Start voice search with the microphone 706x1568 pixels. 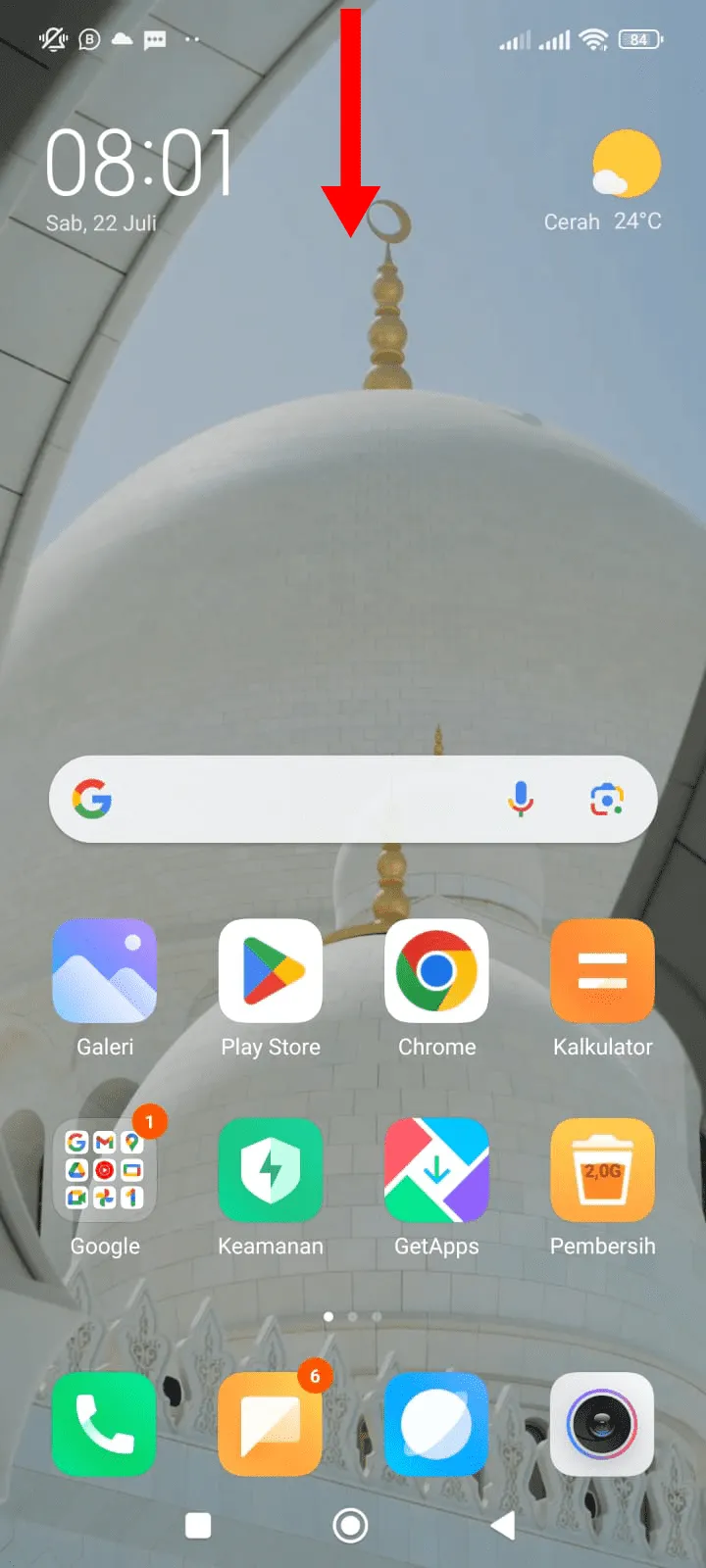point(521,800)
